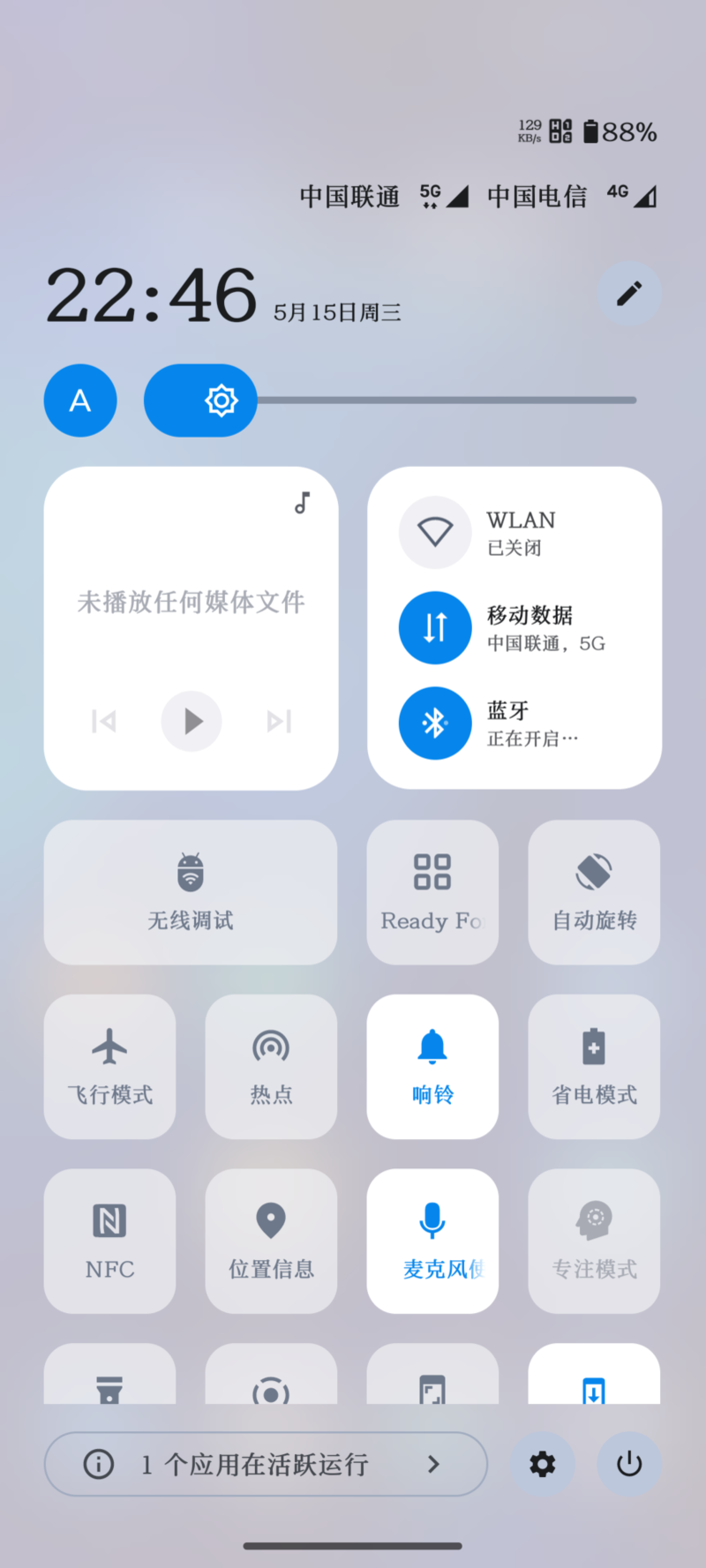
Task: Skip to next track in media card
Action: coord(280,721)
